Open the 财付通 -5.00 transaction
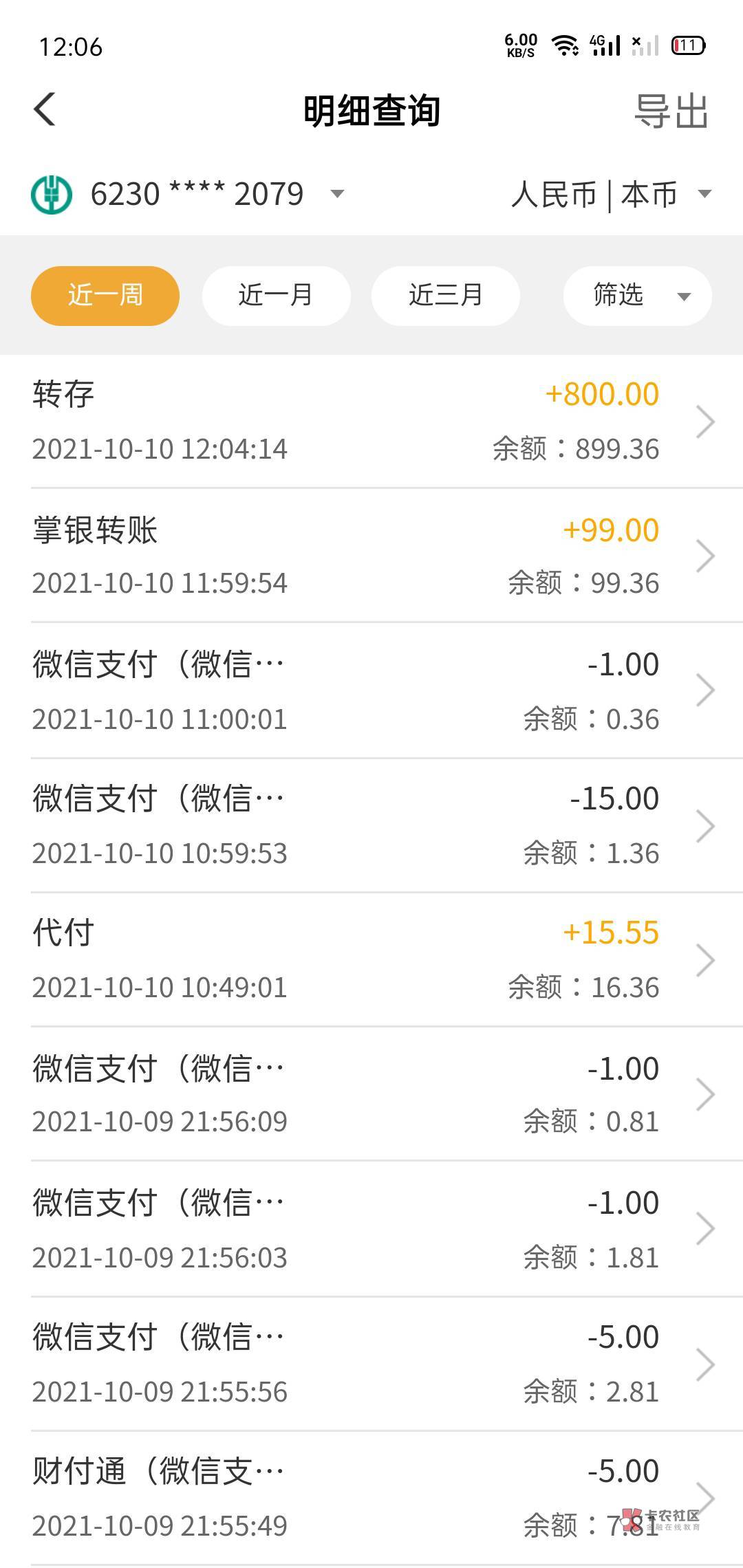 (x=371, y=1498)
